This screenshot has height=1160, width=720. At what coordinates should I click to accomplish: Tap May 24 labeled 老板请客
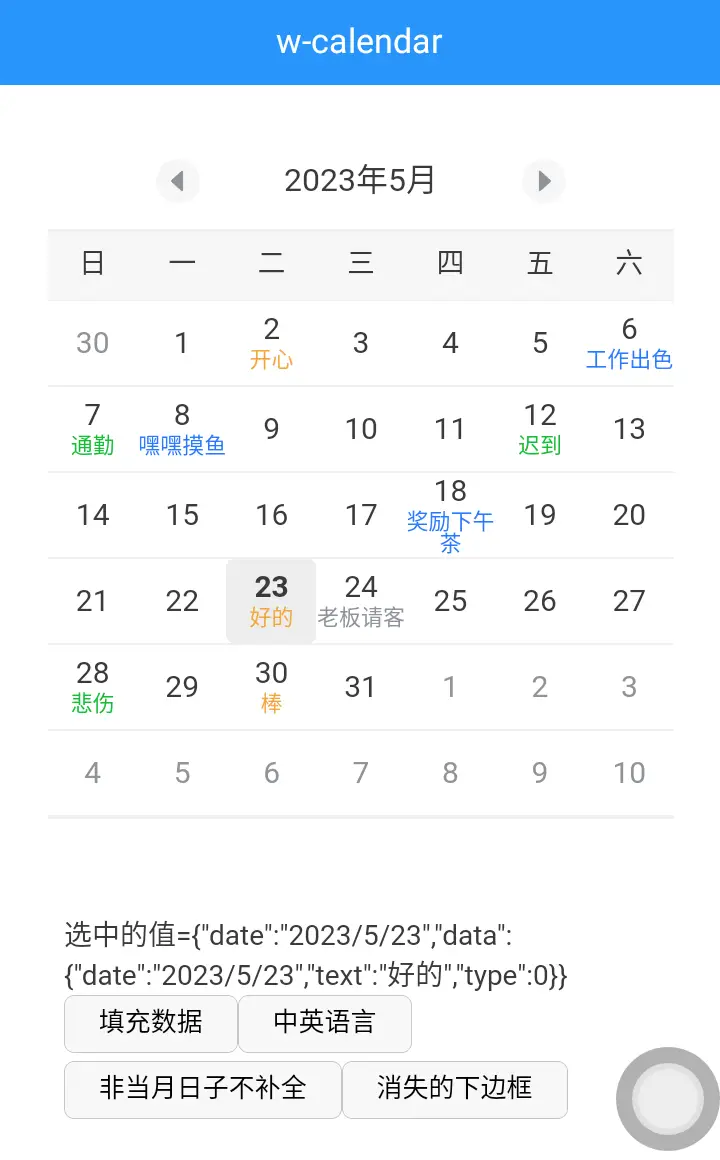361,601
